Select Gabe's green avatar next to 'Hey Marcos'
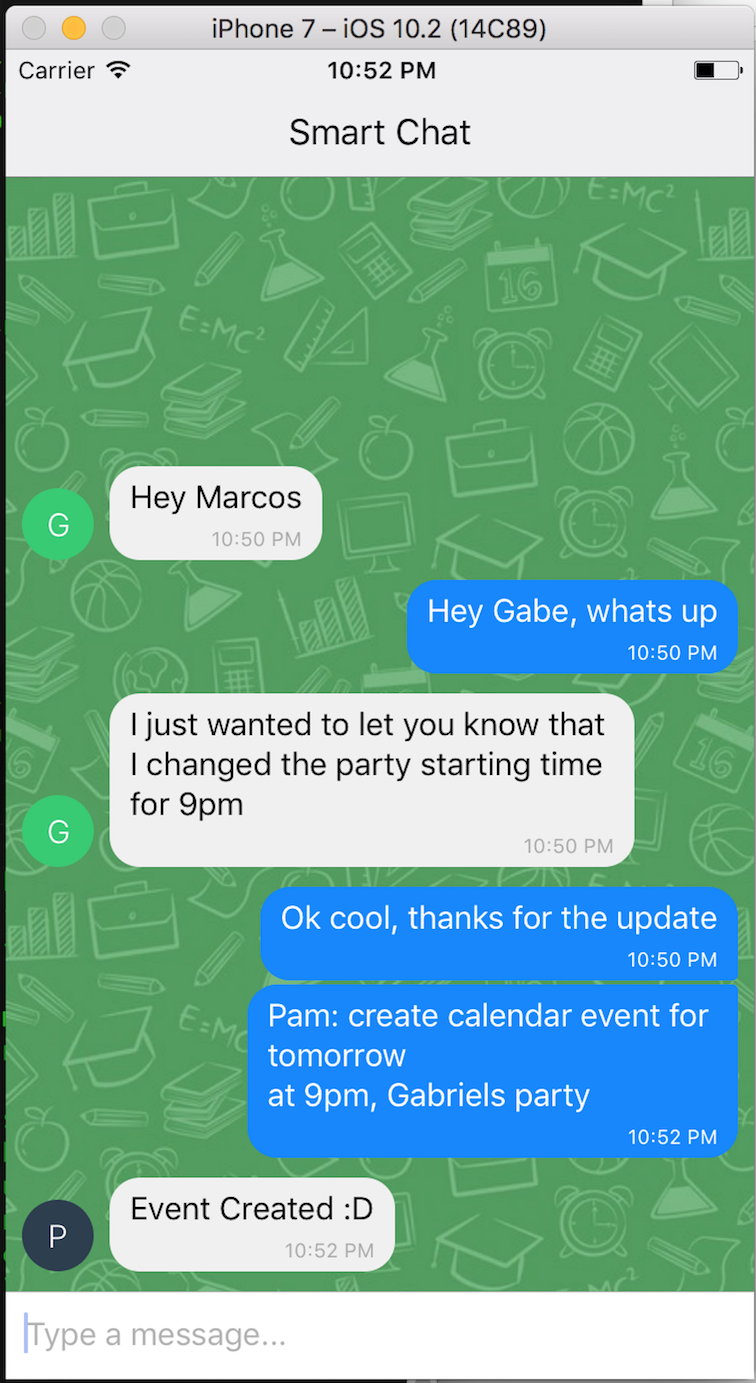The image size is (756, 1383). tap(57, 523)
